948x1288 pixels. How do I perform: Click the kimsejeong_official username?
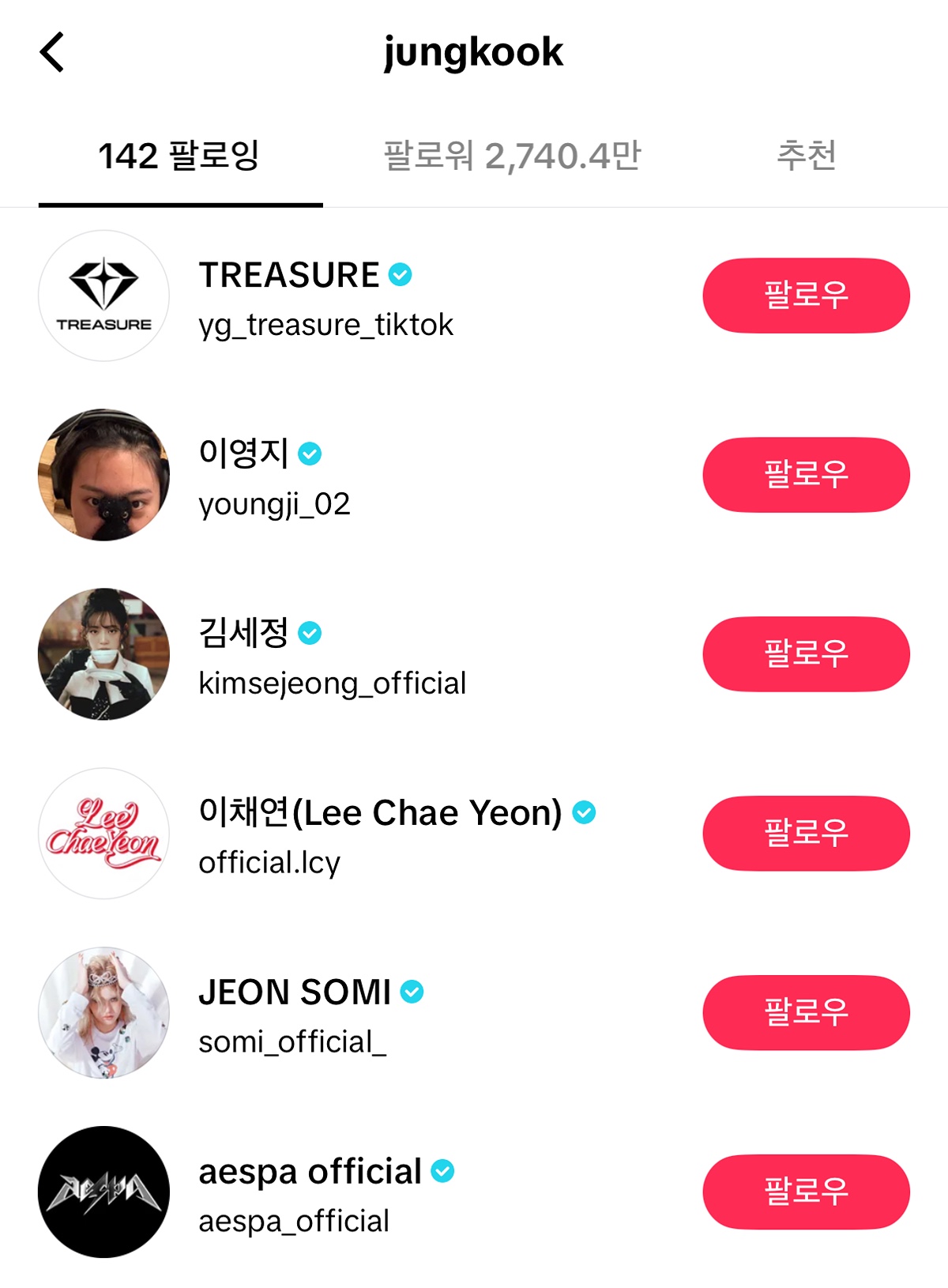[x=332, y=684]
